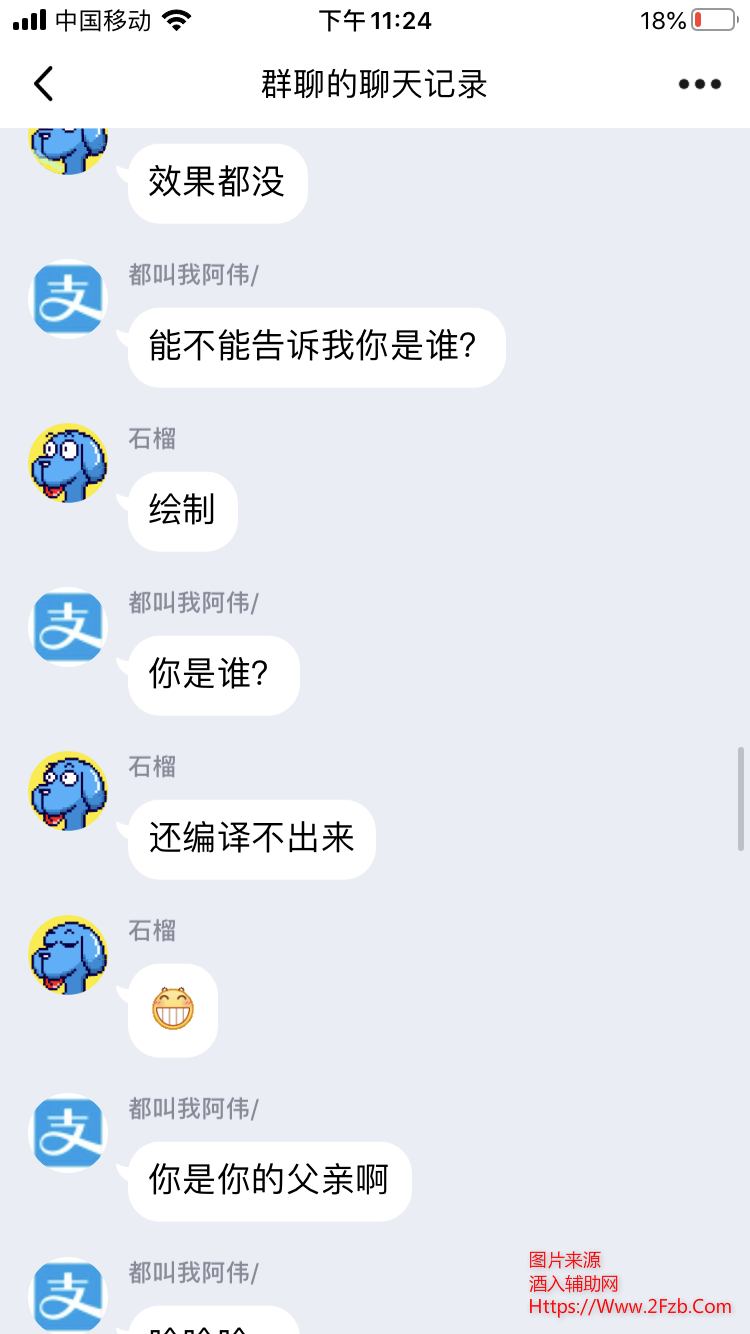Select the message bubble 能不能告诉我你是谁?
750x1334 pixels.
coord(315,347)
